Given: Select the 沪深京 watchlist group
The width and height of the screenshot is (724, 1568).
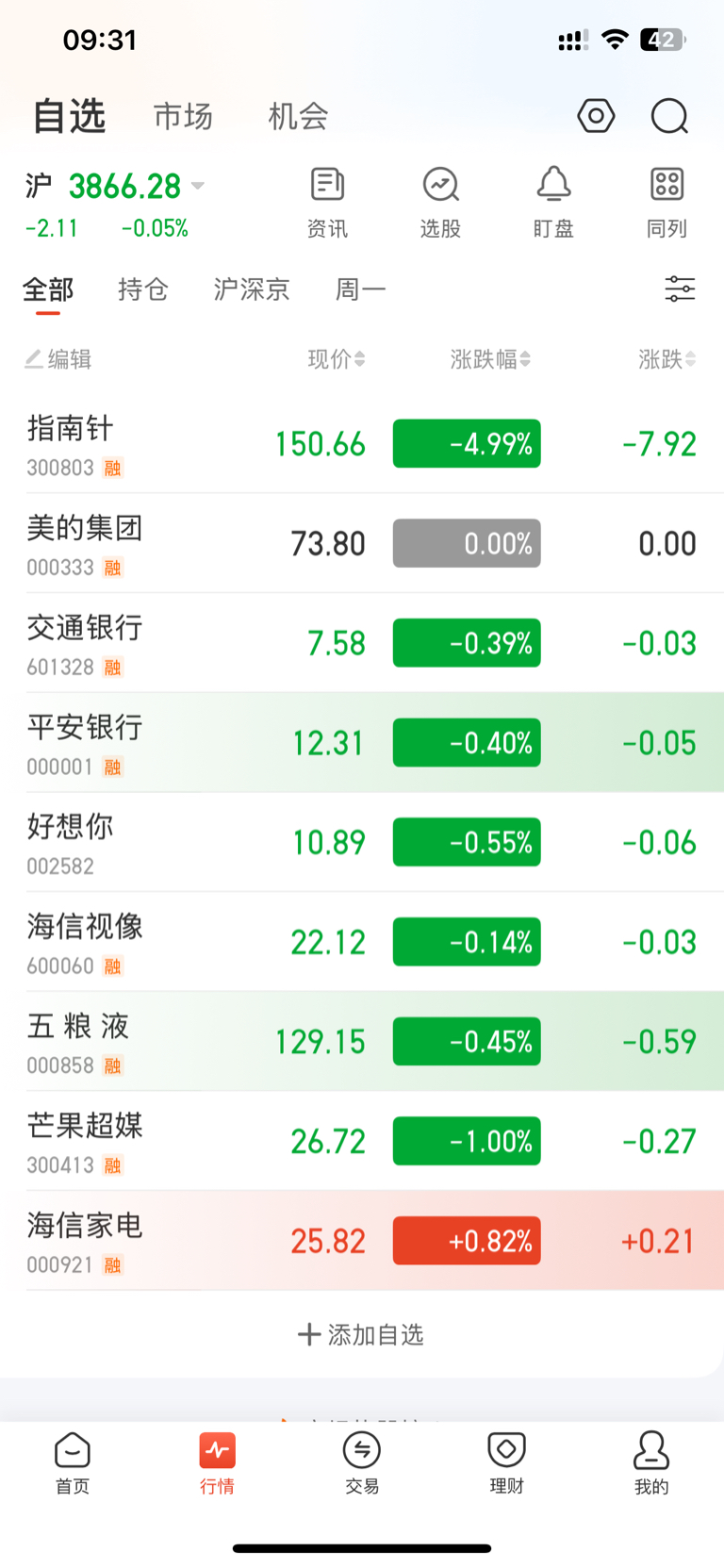Looking at the screenshot, I should tap(252, 289).
